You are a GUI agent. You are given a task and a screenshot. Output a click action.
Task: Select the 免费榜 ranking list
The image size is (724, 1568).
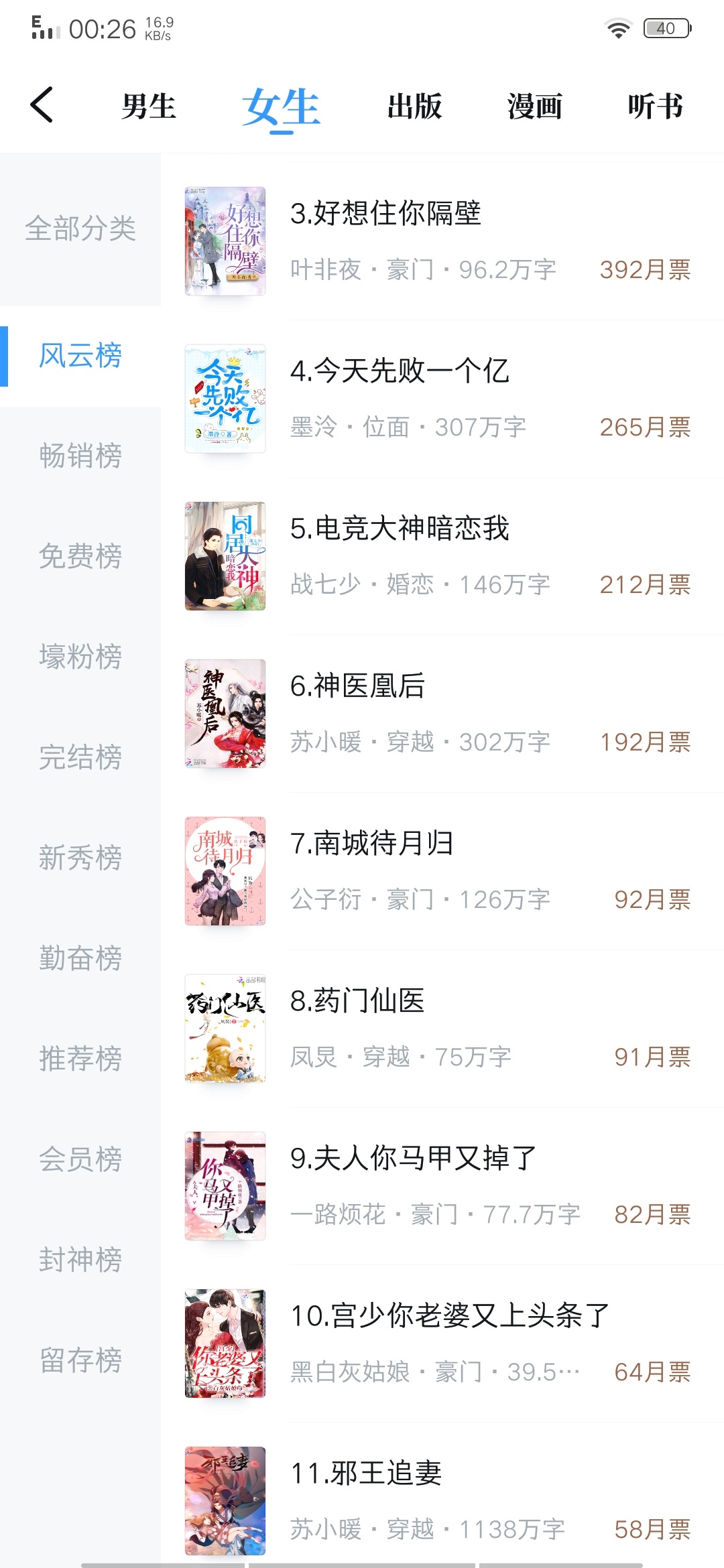click(x=80, y=556)
